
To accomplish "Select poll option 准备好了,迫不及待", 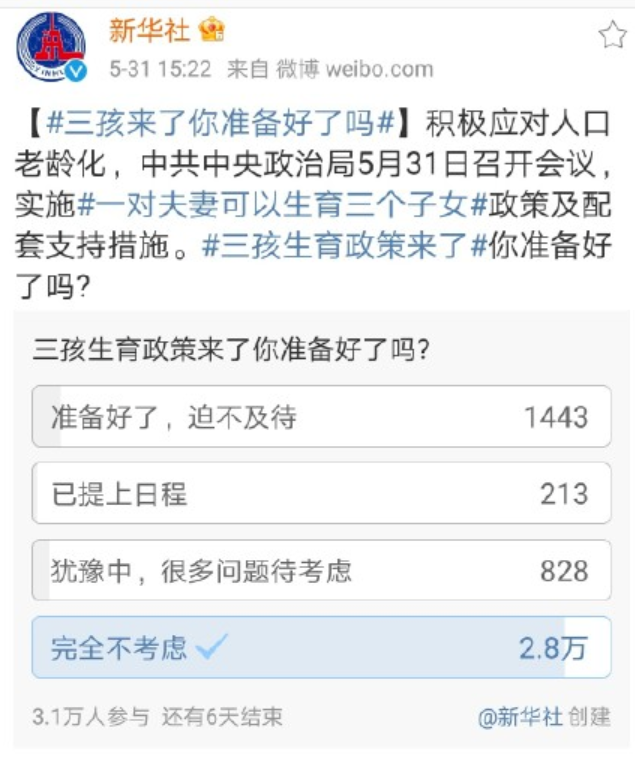I will tap(321, 416).
